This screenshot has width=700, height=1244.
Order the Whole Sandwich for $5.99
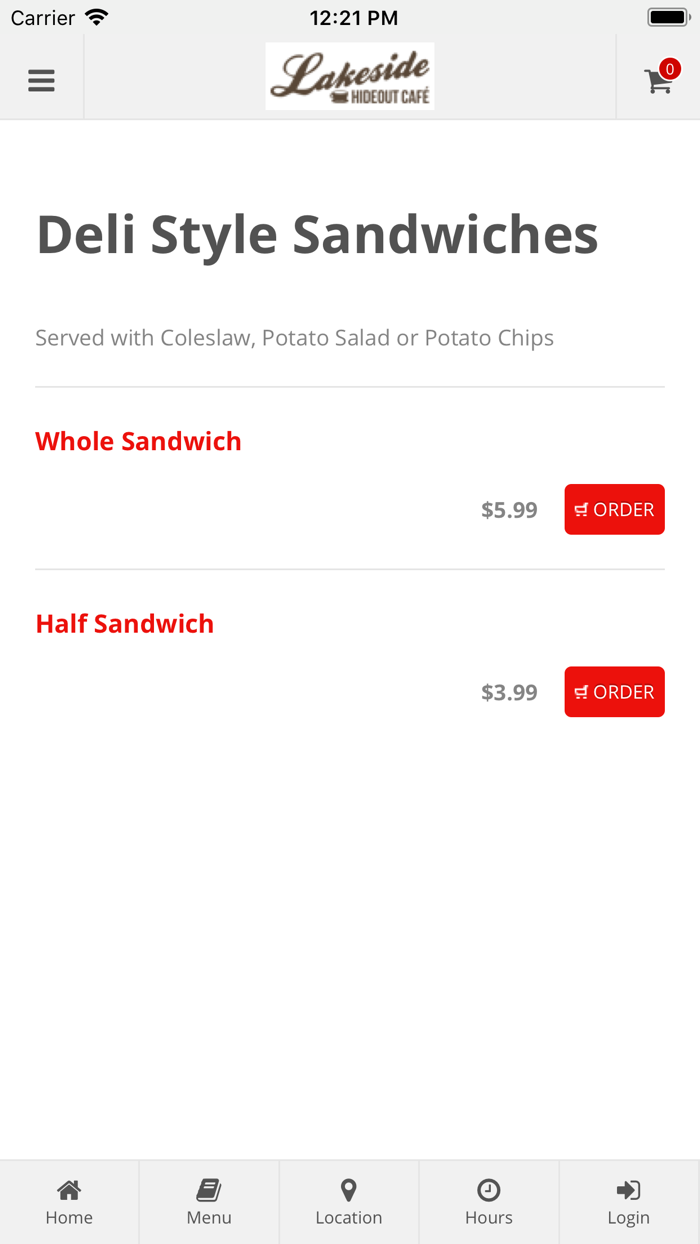[614, 510]
